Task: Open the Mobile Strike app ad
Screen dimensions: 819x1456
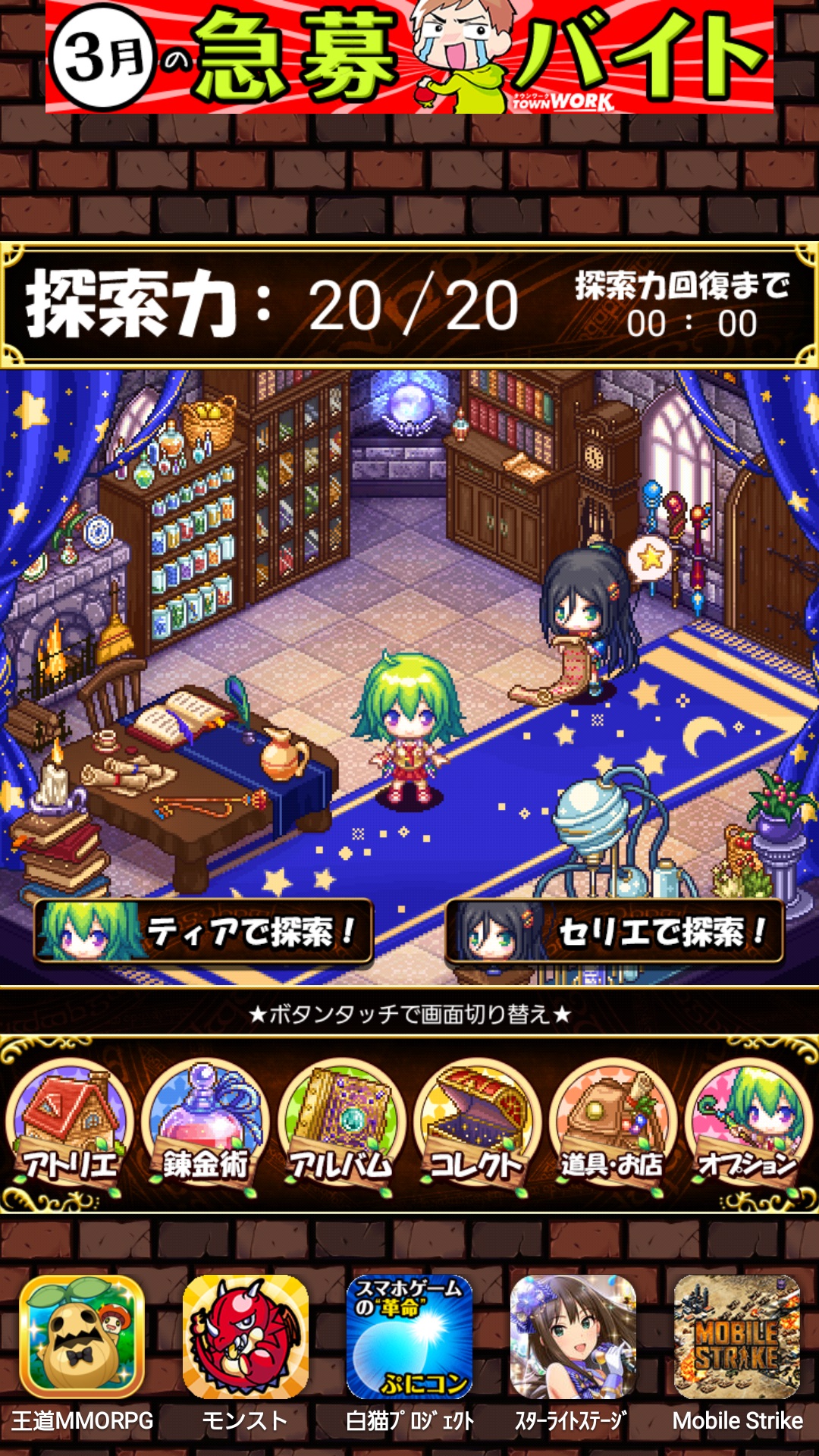Action: 737,1339
